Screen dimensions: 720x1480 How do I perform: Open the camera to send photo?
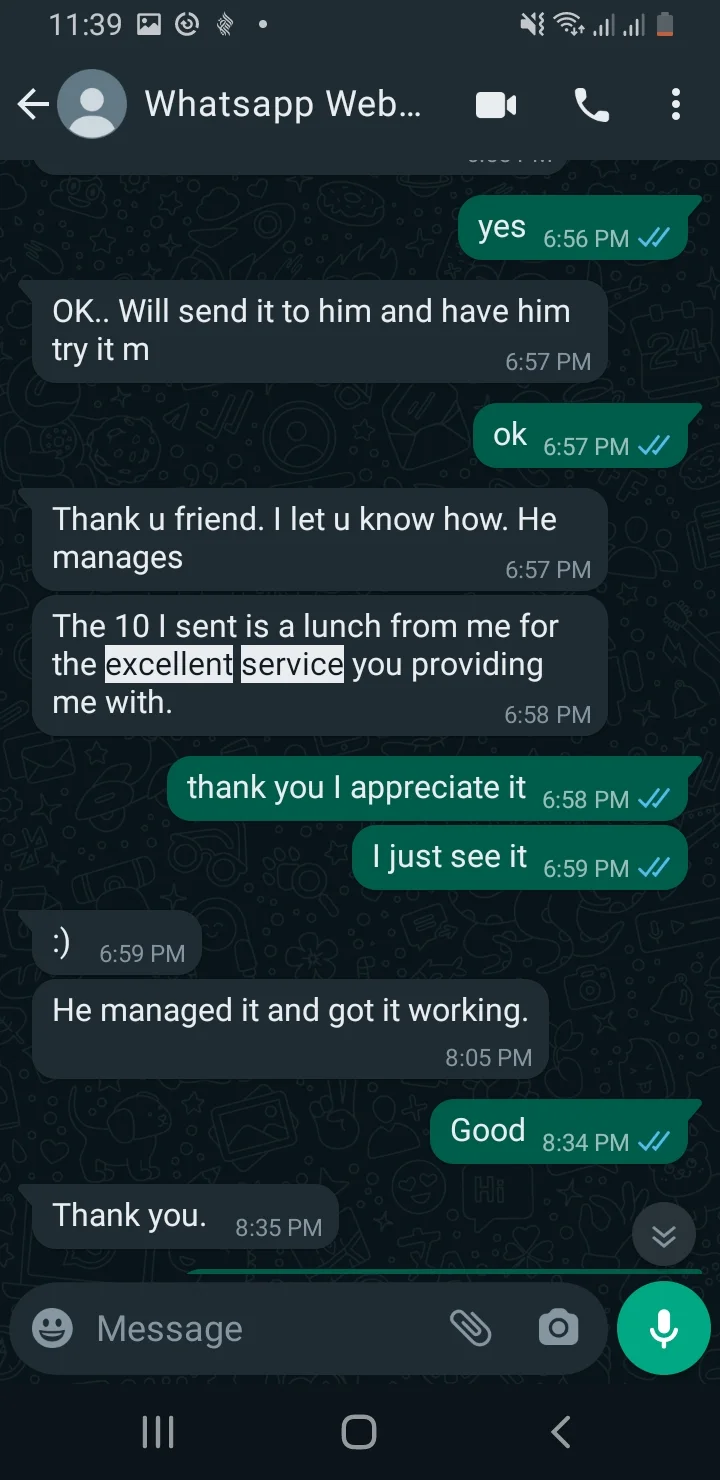[558, 1328]
